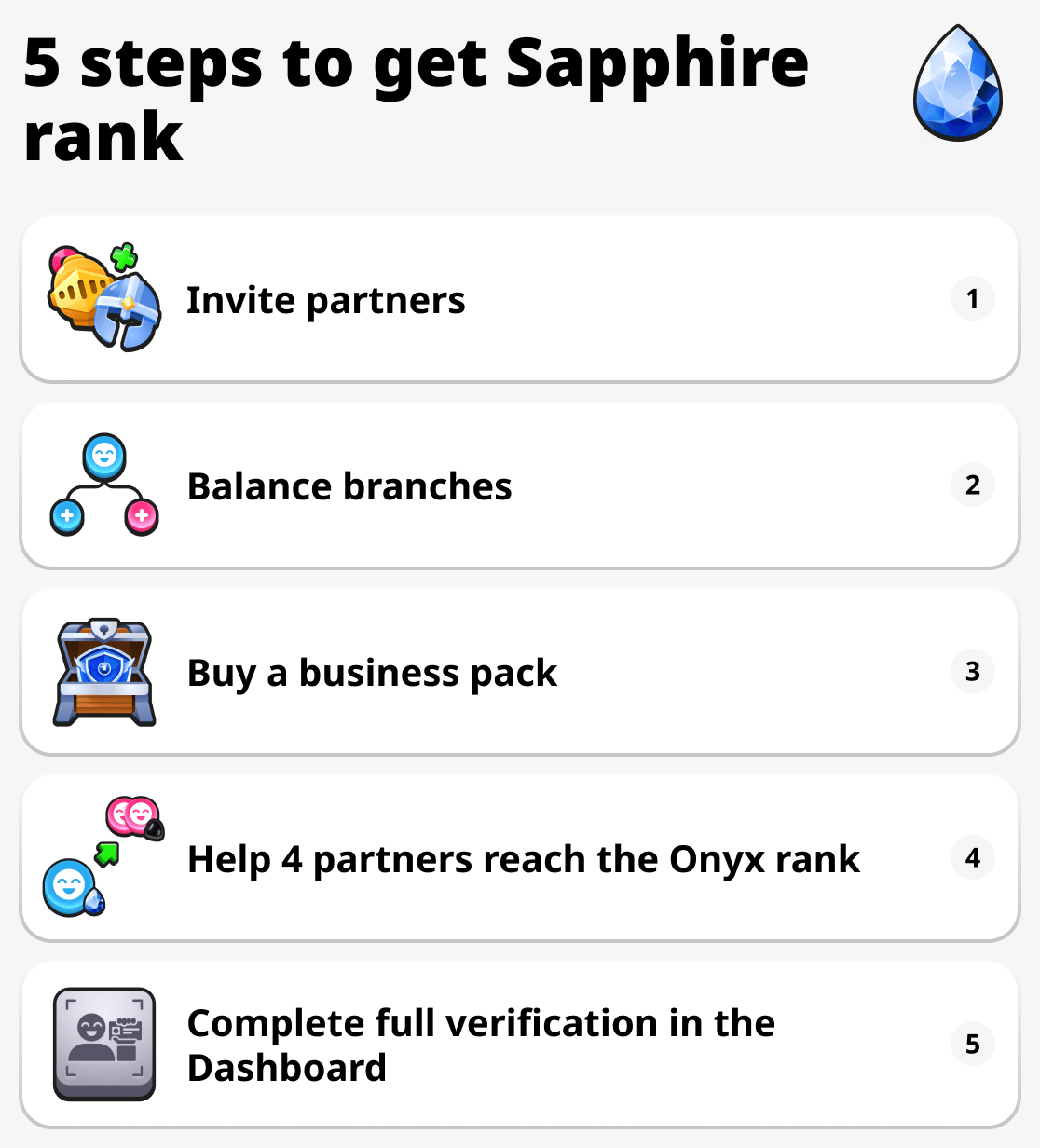
Task: Open the Invite partners step
Action: coord(520,299)
